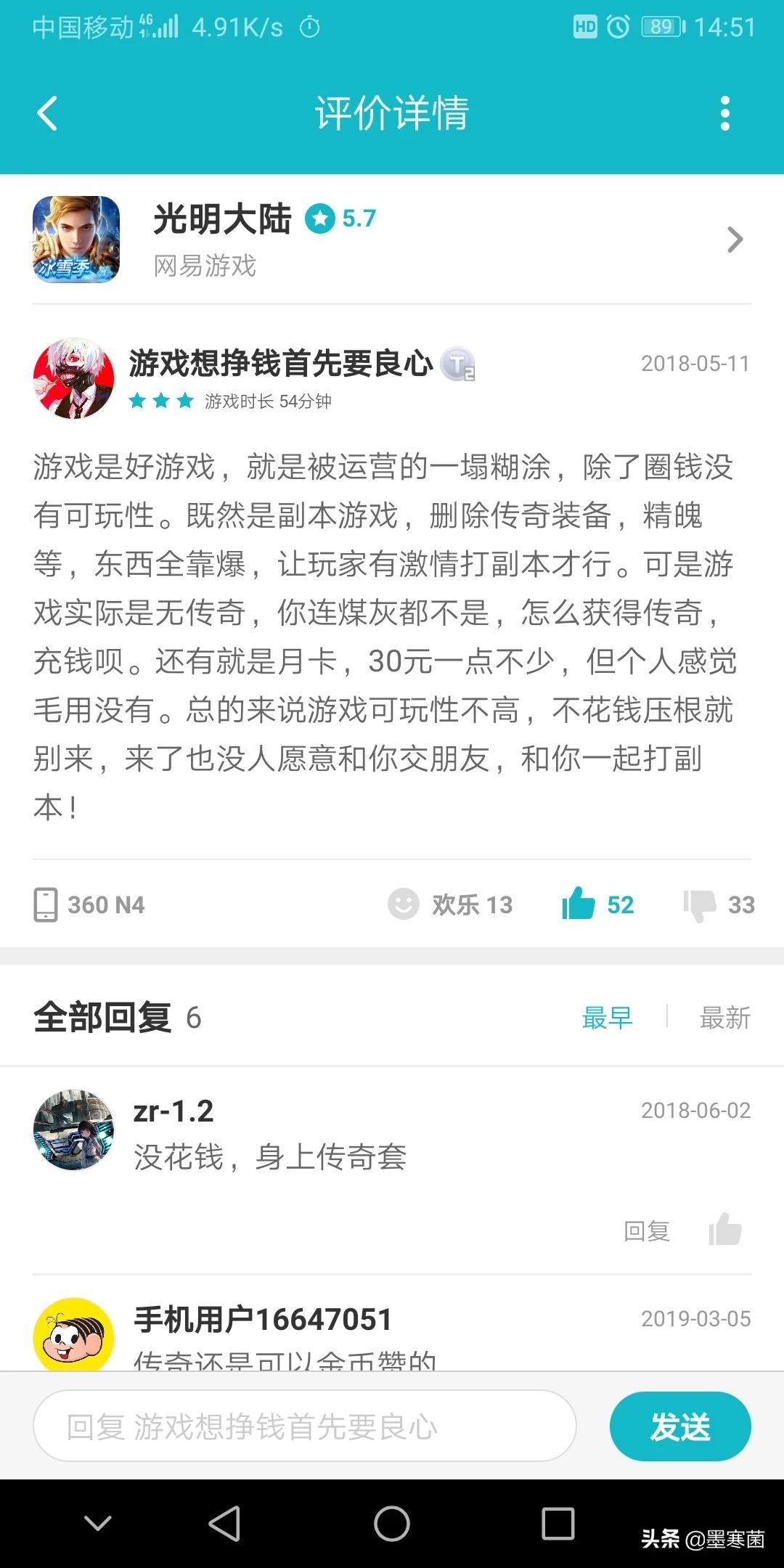
Task: Open the system recent apps view
Action: (x=558, y=1523)
